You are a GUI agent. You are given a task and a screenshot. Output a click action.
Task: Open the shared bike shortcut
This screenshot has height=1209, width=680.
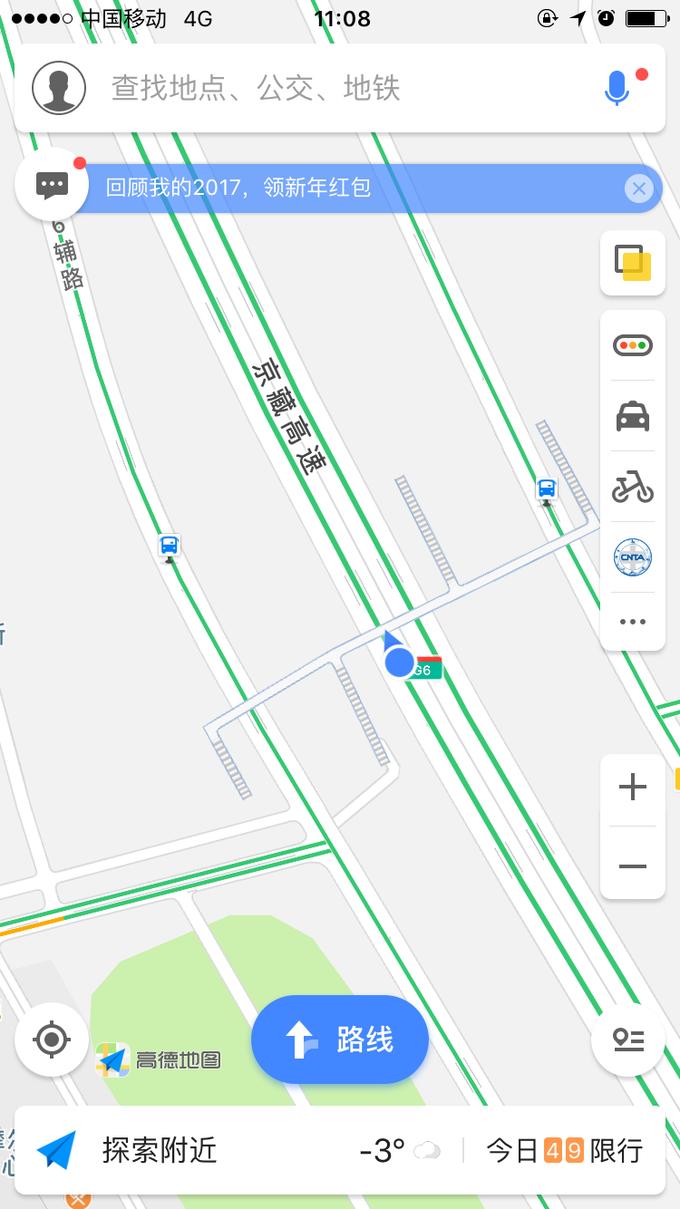pyautogui.click(x=632, y=487)
